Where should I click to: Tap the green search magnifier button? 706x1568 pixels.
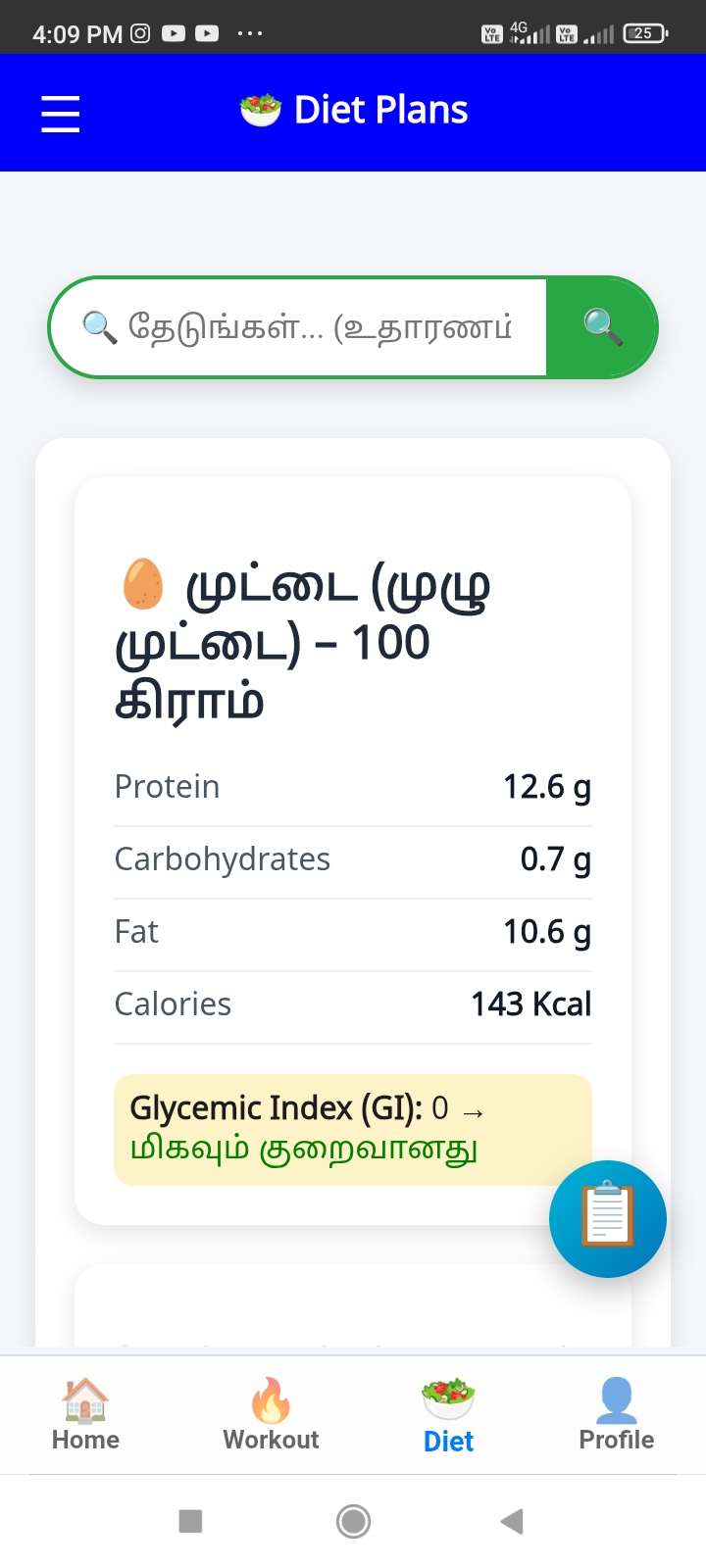click(601, 326)
